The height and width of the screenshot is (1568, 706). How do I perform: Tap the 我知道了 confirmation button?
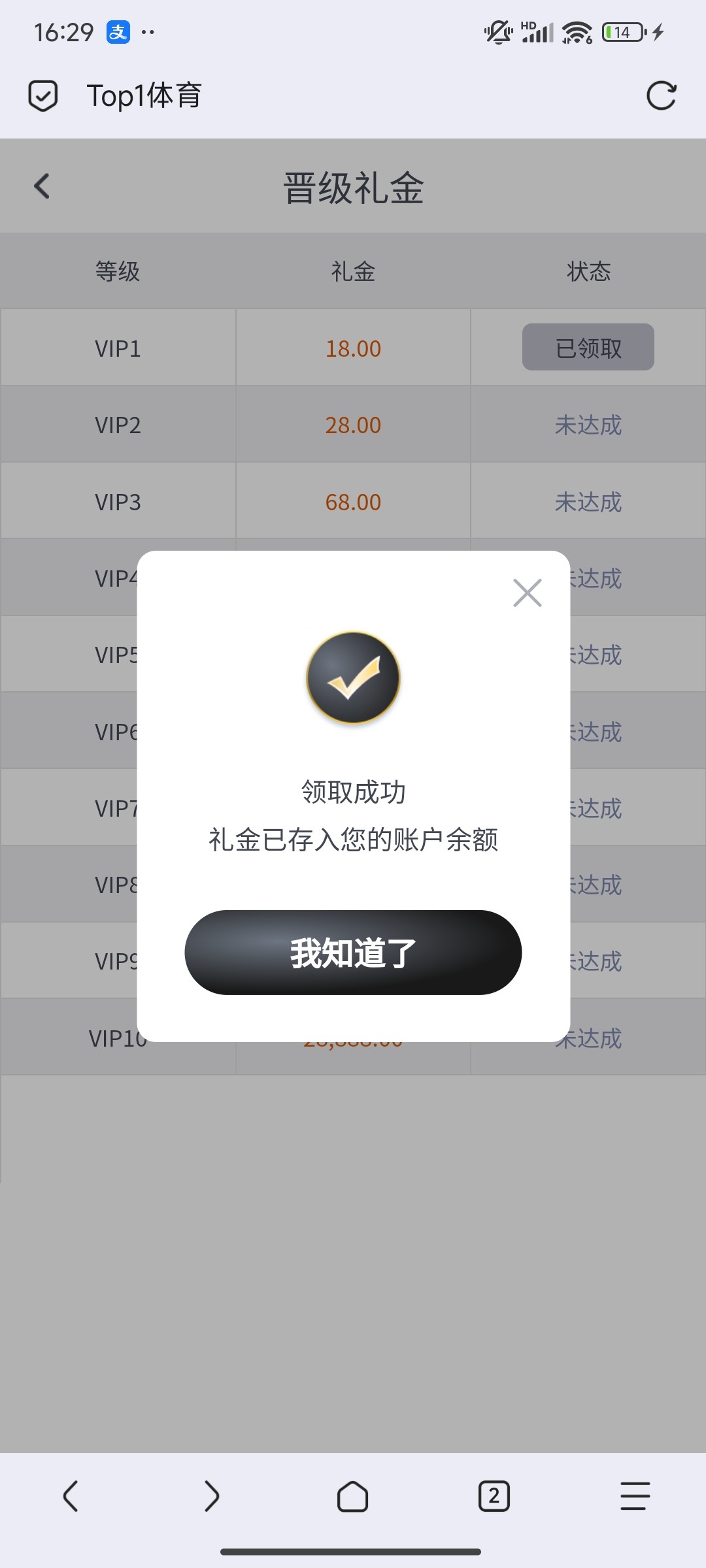pyautogui.click(x=353, y=953)
